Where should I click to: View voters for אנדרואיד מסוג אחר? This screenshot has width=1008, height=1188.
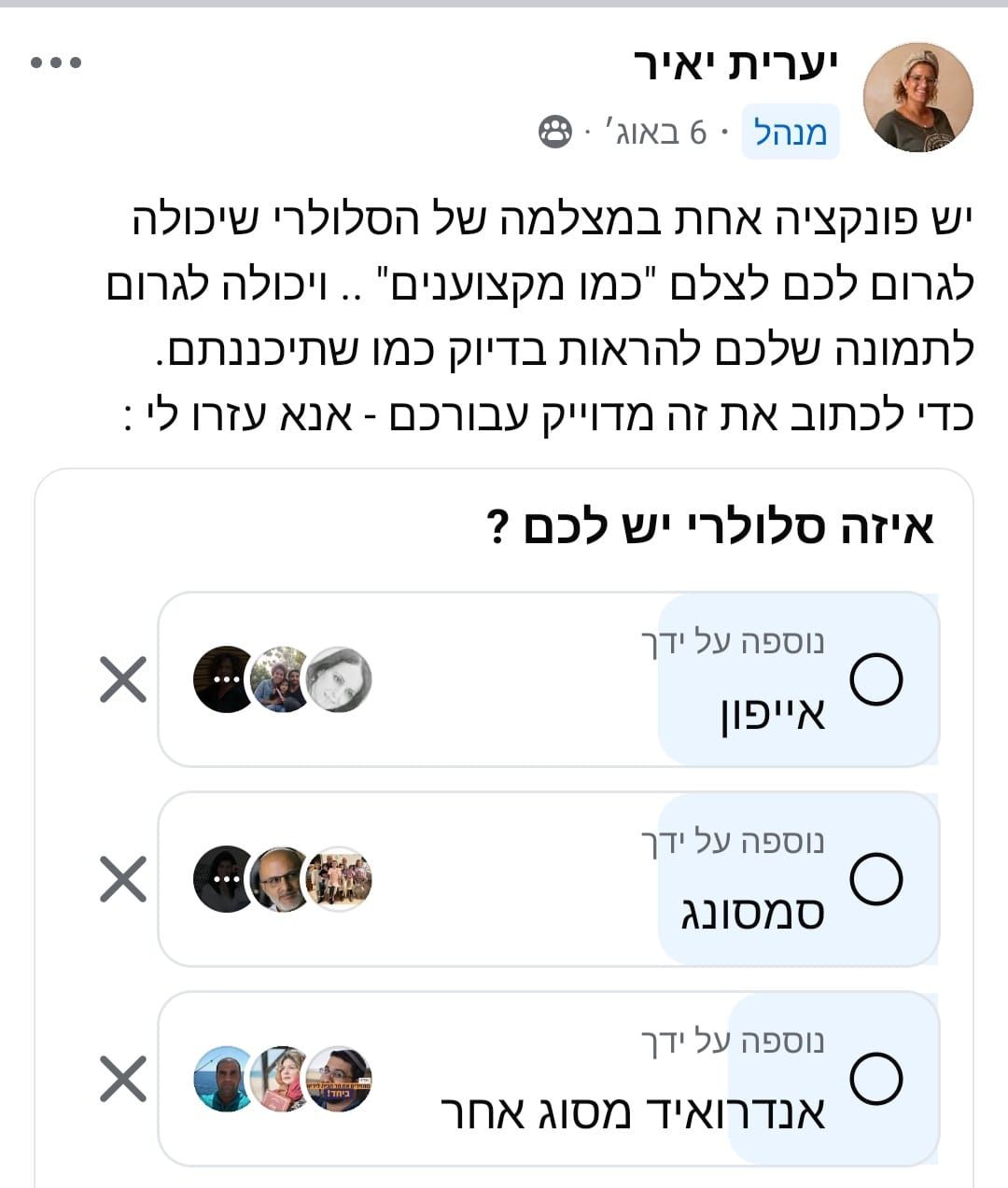[283, 1079]
